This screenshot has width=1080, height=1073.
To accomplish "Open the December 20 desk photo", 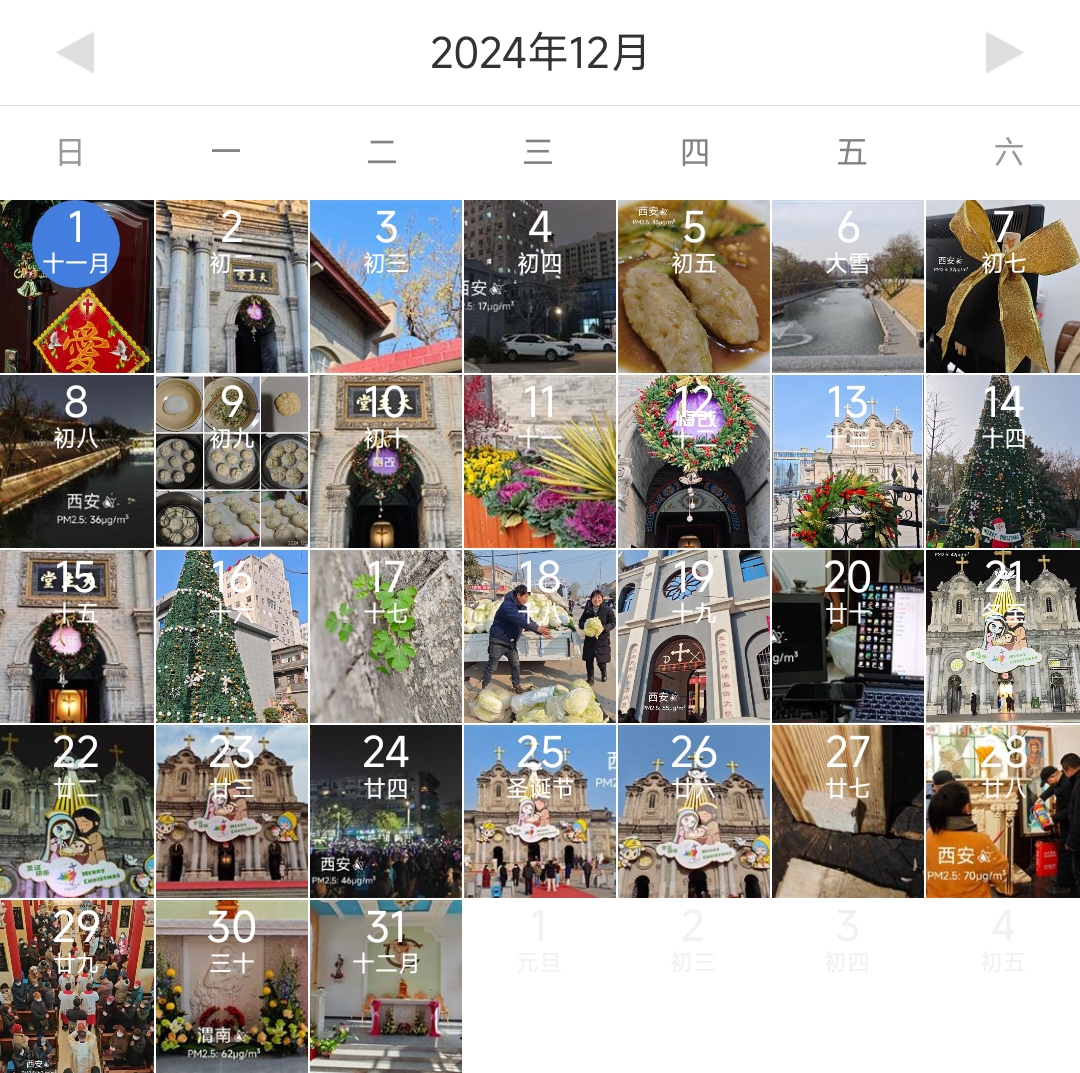I will point(848,636).
